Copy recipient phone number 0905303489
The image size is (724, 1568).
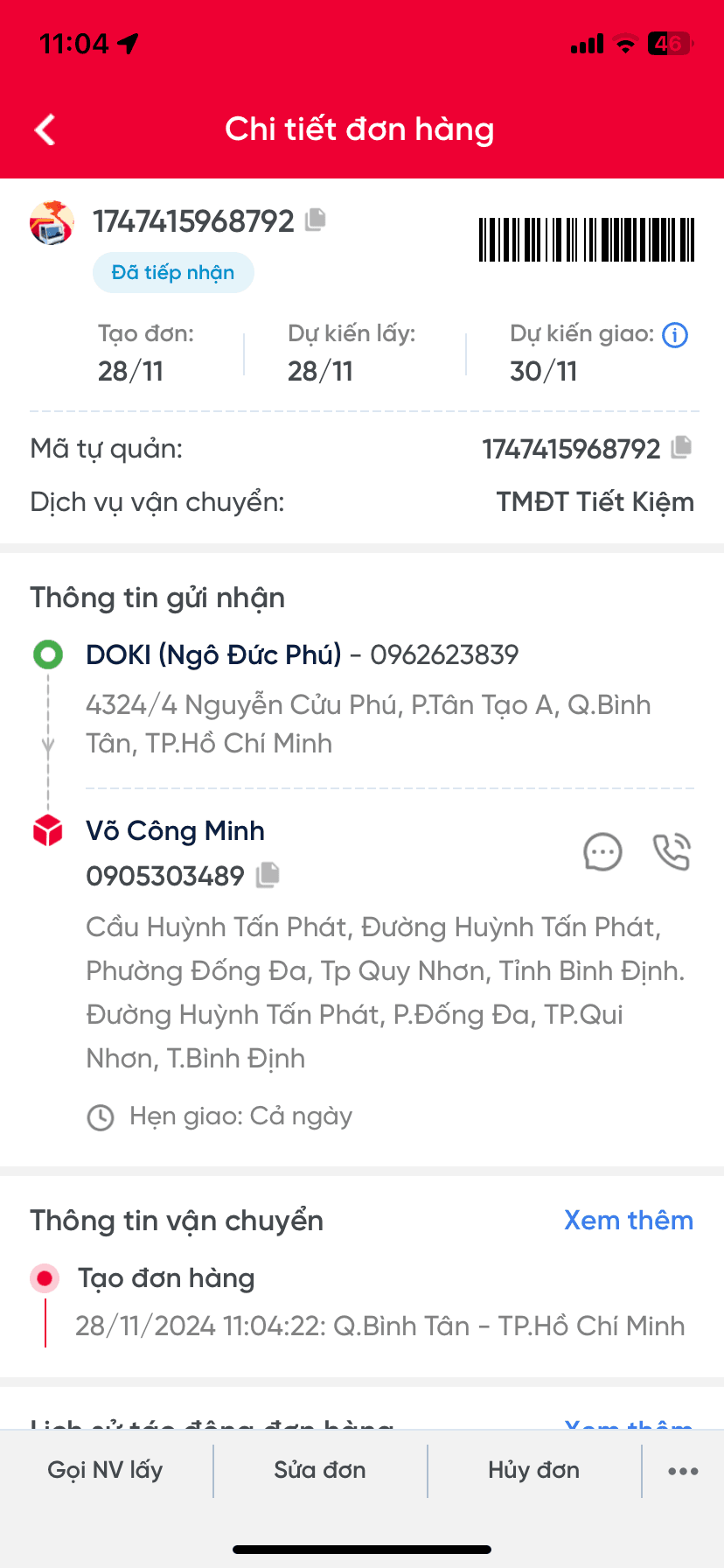268,875
